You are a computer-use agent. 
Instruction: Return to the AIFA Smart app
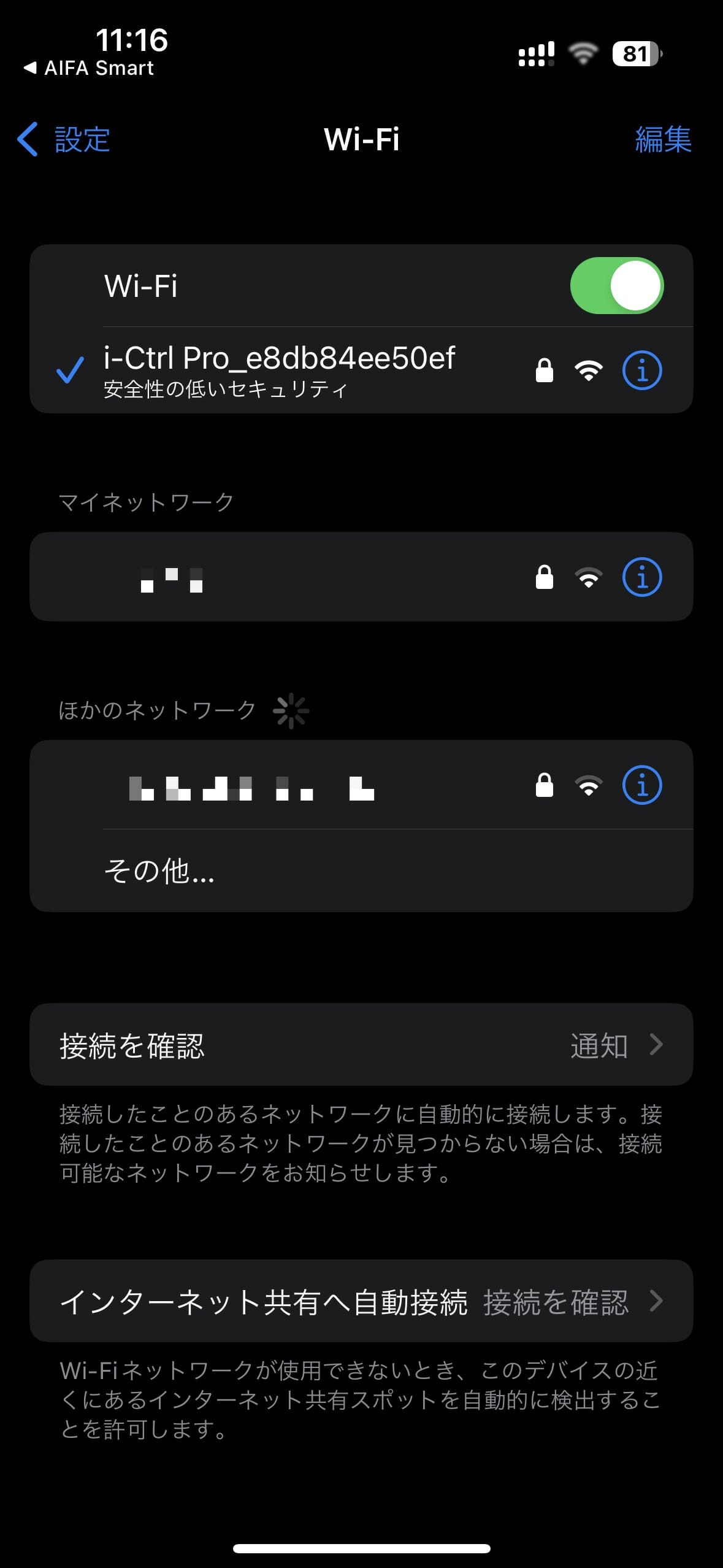[x=88, y=68]
